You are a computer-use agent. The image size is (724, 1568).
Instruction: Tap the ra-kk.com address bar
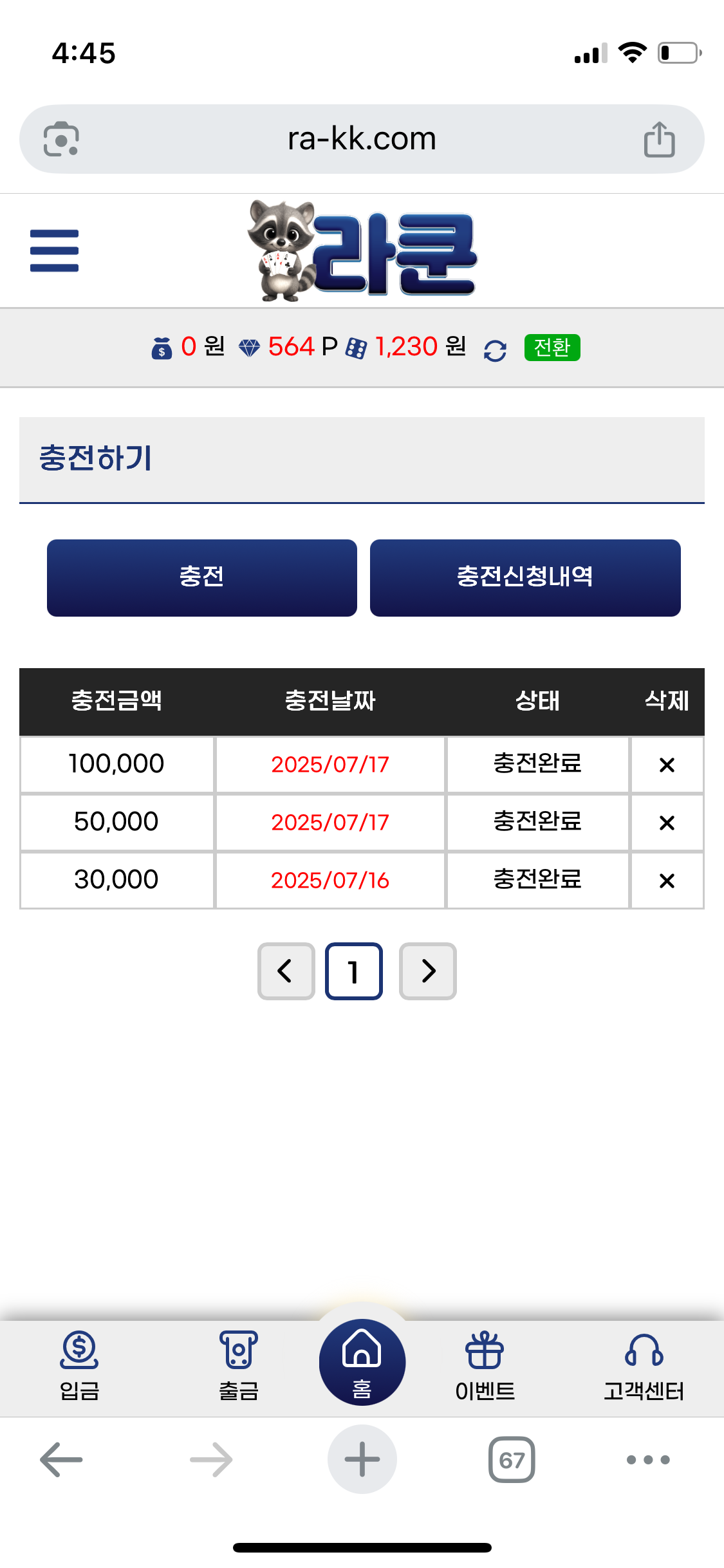tap(362, 139)
